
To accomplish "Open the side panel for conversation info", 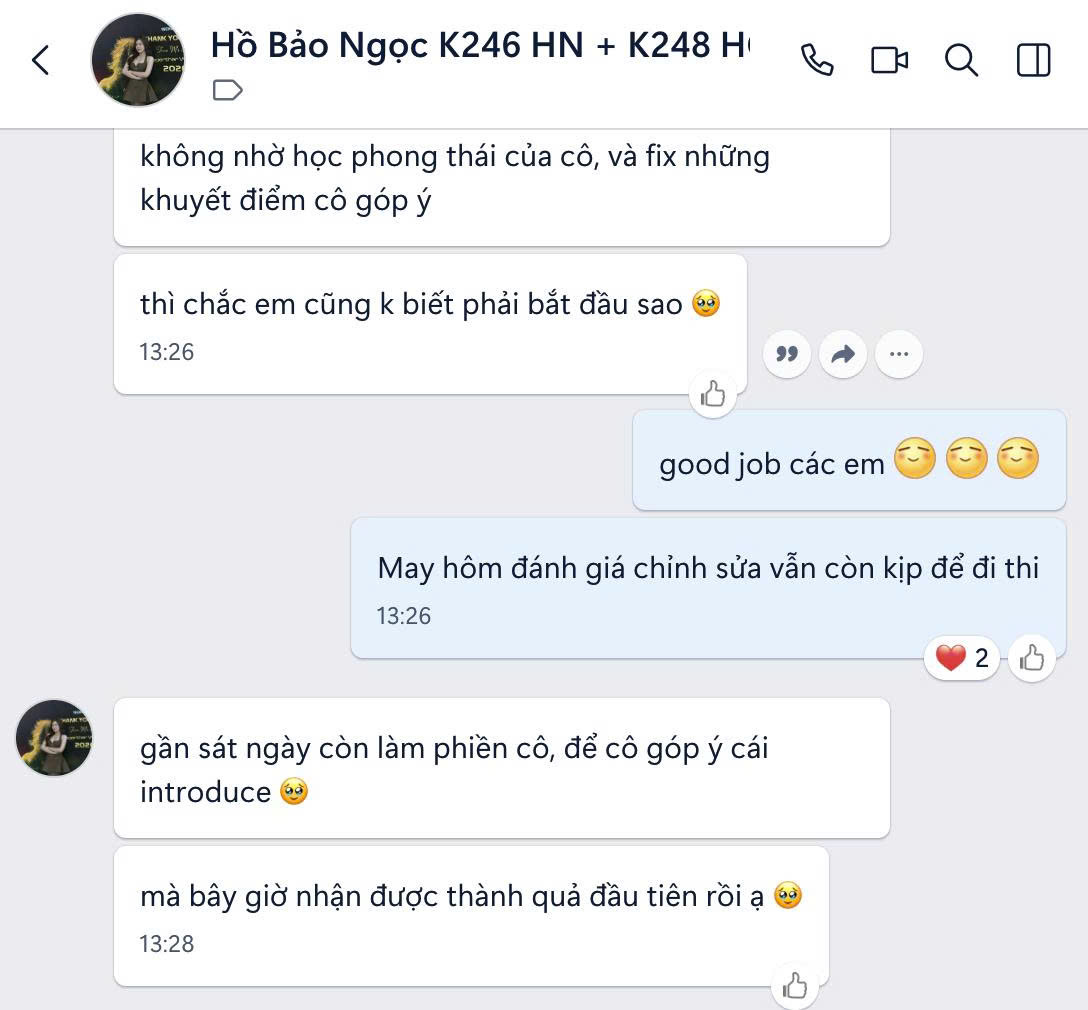I will (x=1033, y=60).
